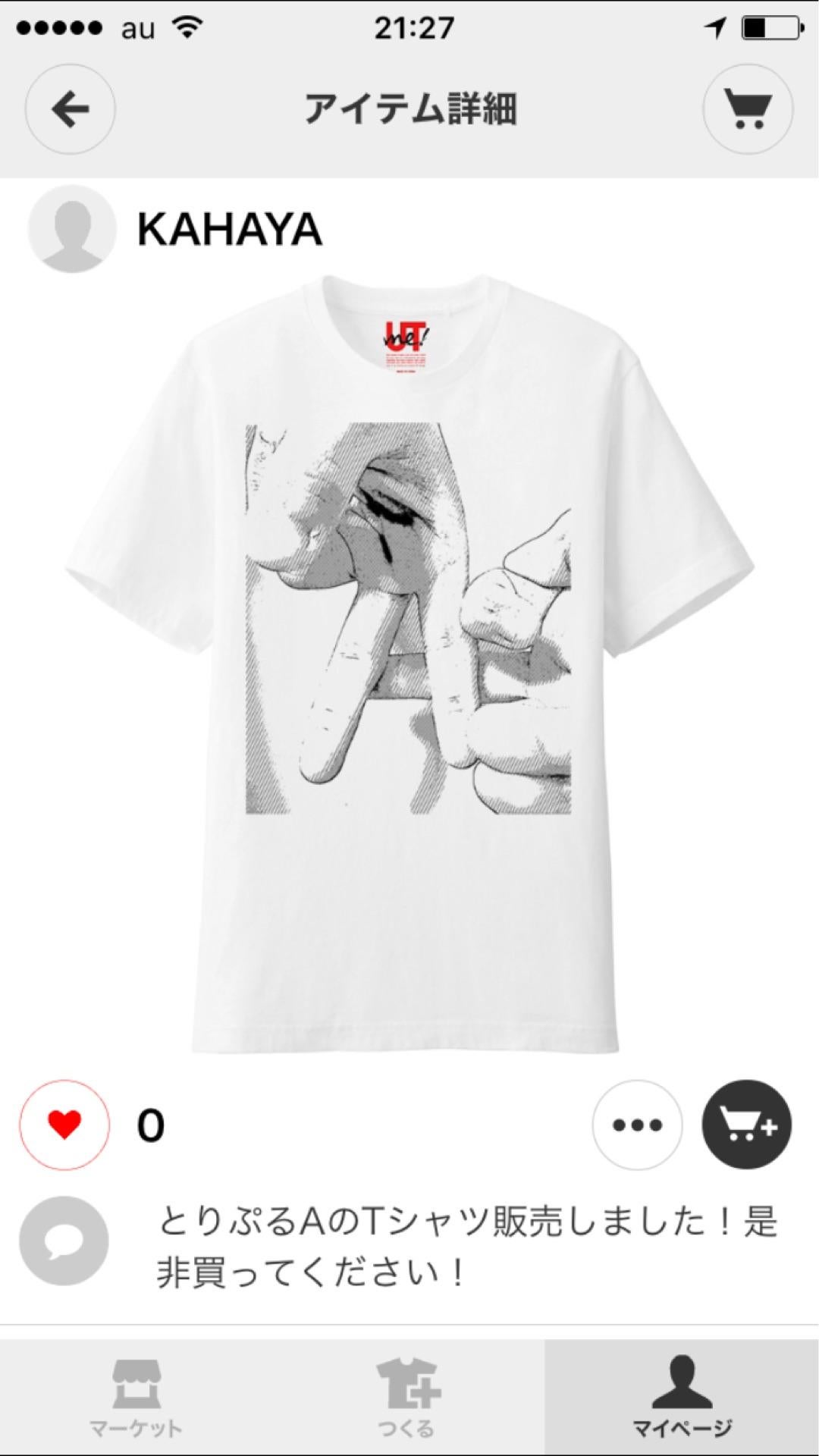Switch to the つくる tab
This screenshot has width=819, height=1456.
(x=408, y=1398)
